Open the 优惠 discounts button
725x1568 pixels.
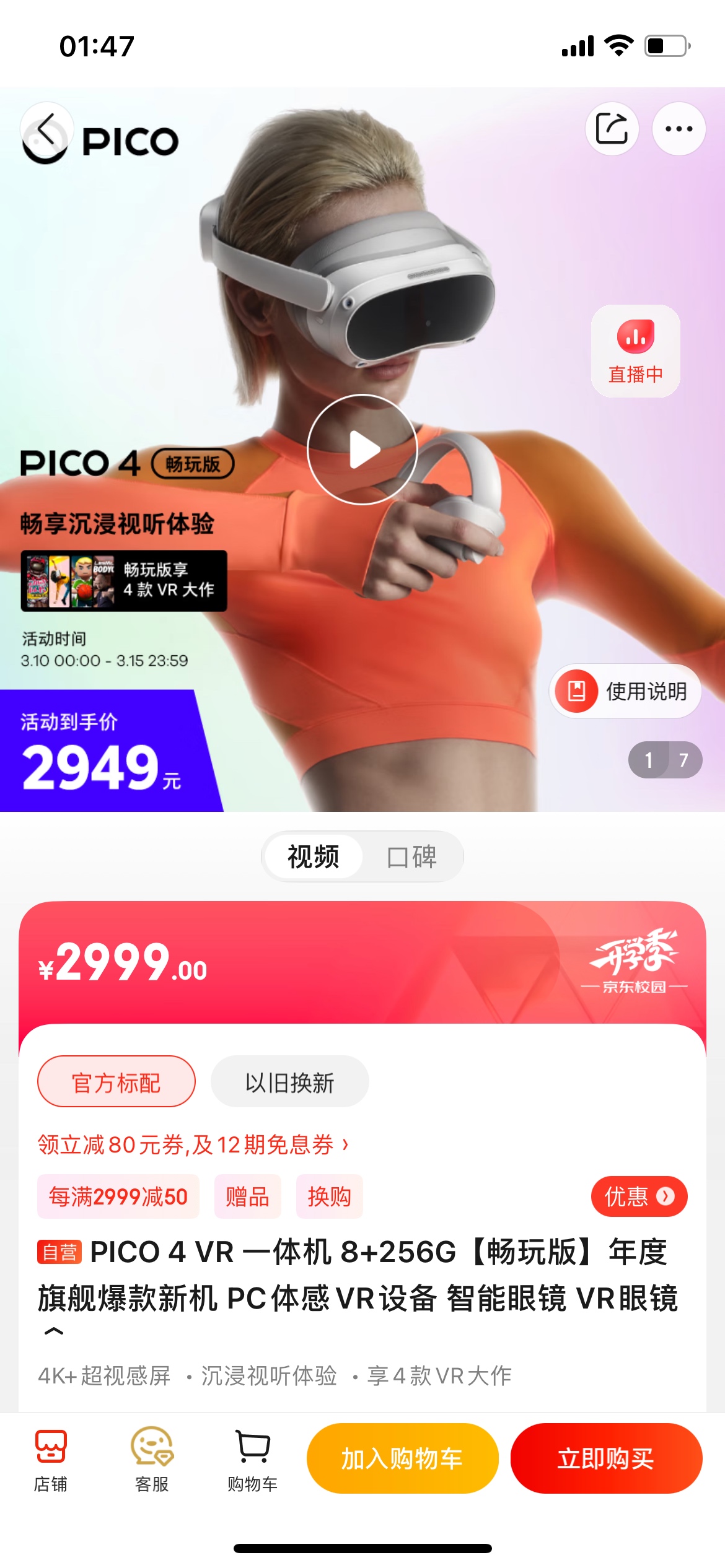638,1196
